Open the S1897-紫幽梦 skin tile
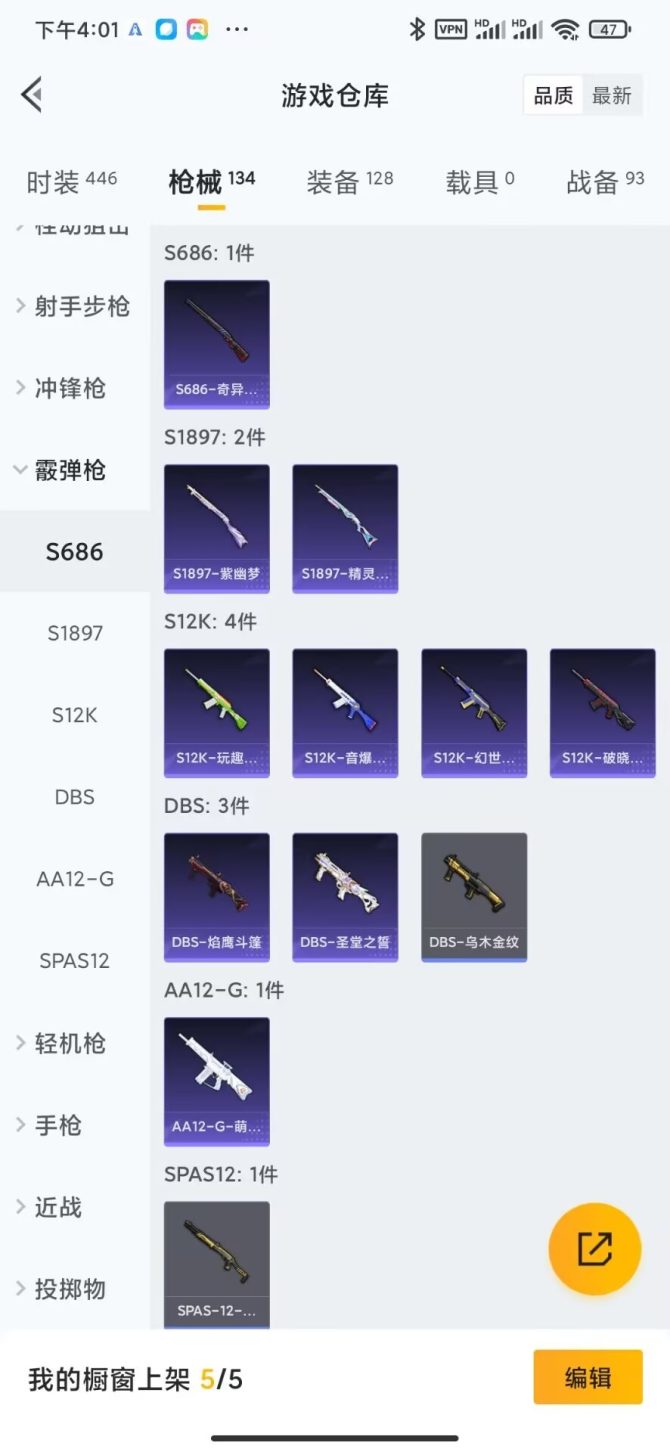The height and width of the screenshot is (1452, 670). (217, 528)
